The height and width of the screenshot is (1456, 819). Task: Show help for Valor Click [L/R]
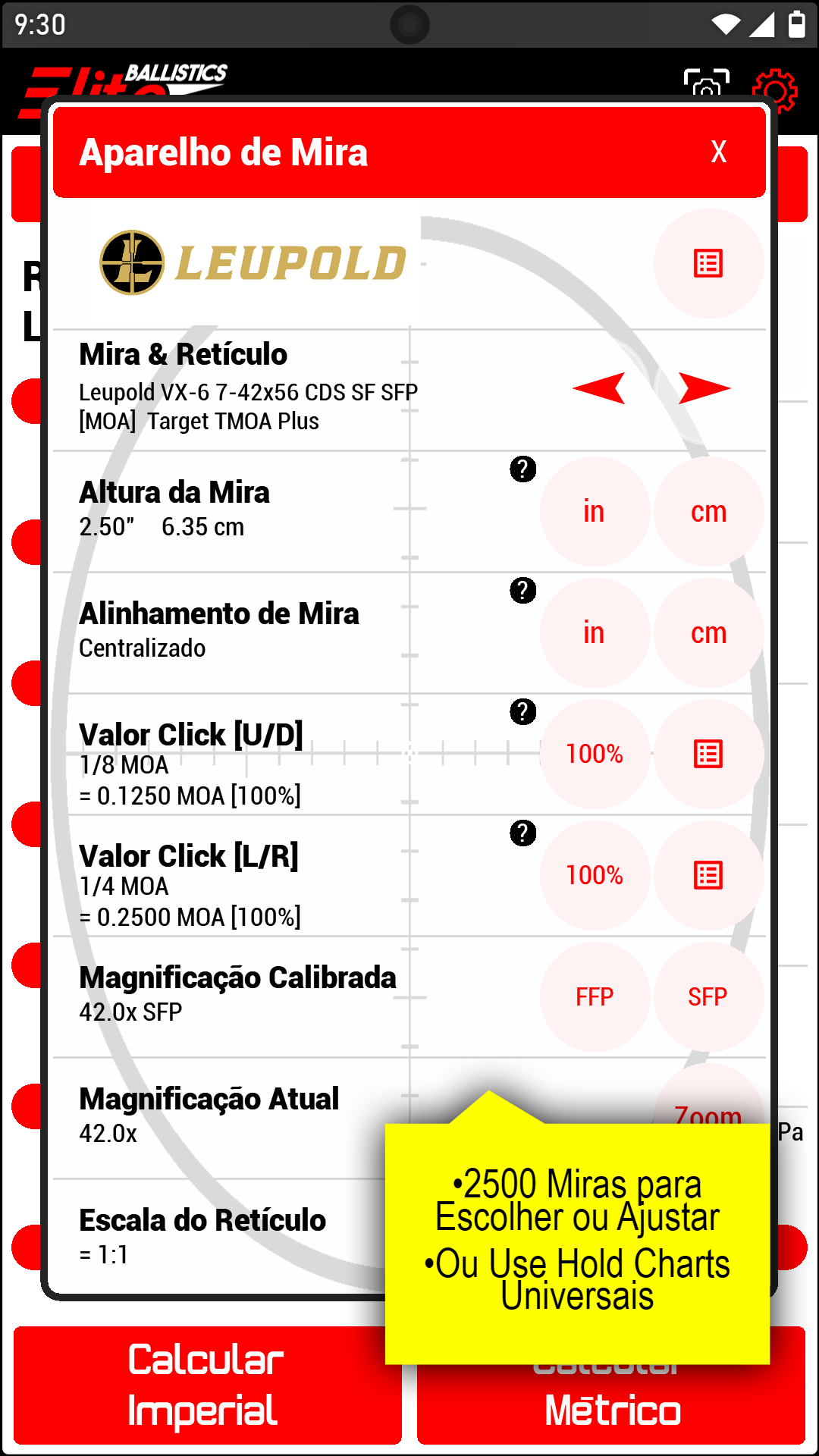522,833
